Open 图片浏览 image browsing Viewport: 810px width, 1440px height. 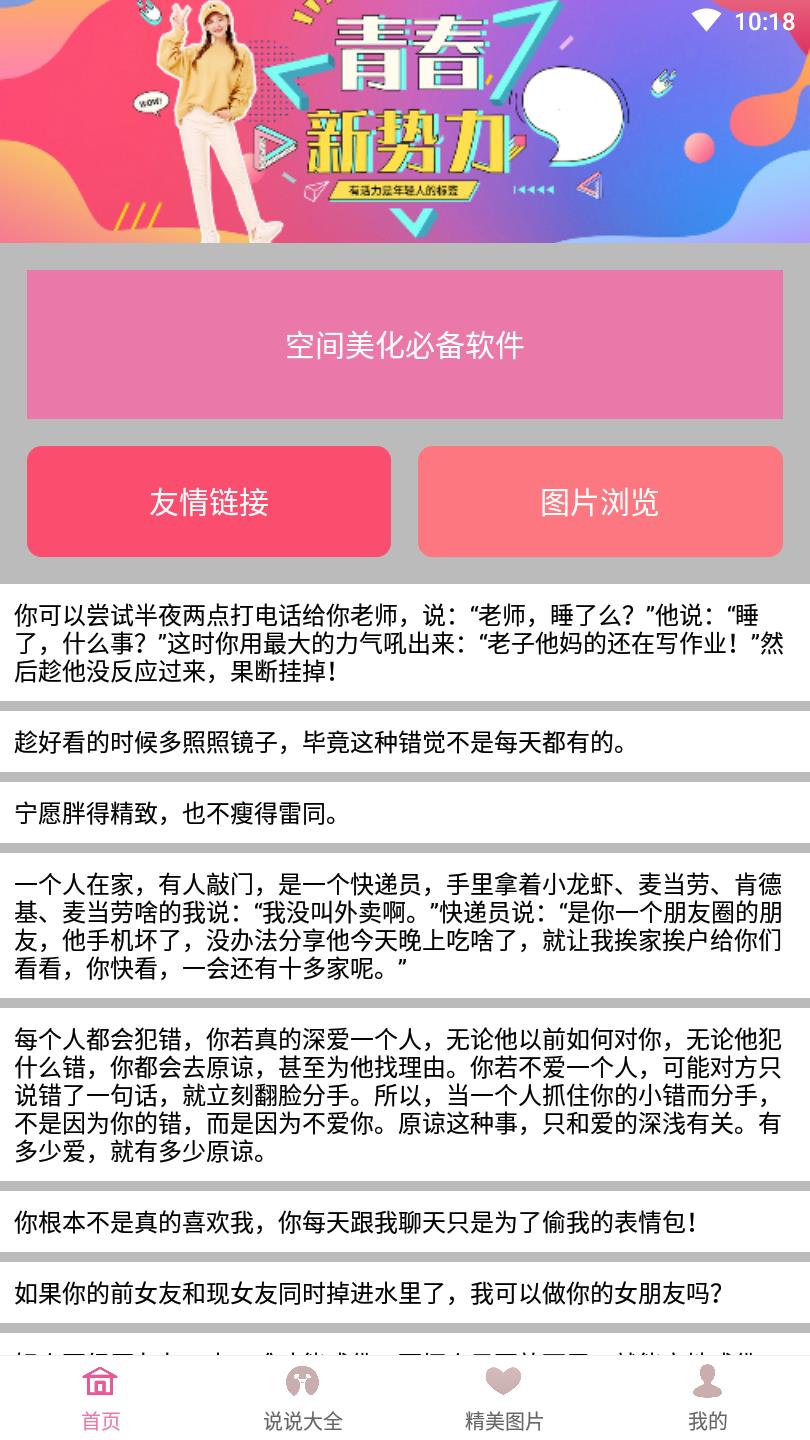coord(600,501)
